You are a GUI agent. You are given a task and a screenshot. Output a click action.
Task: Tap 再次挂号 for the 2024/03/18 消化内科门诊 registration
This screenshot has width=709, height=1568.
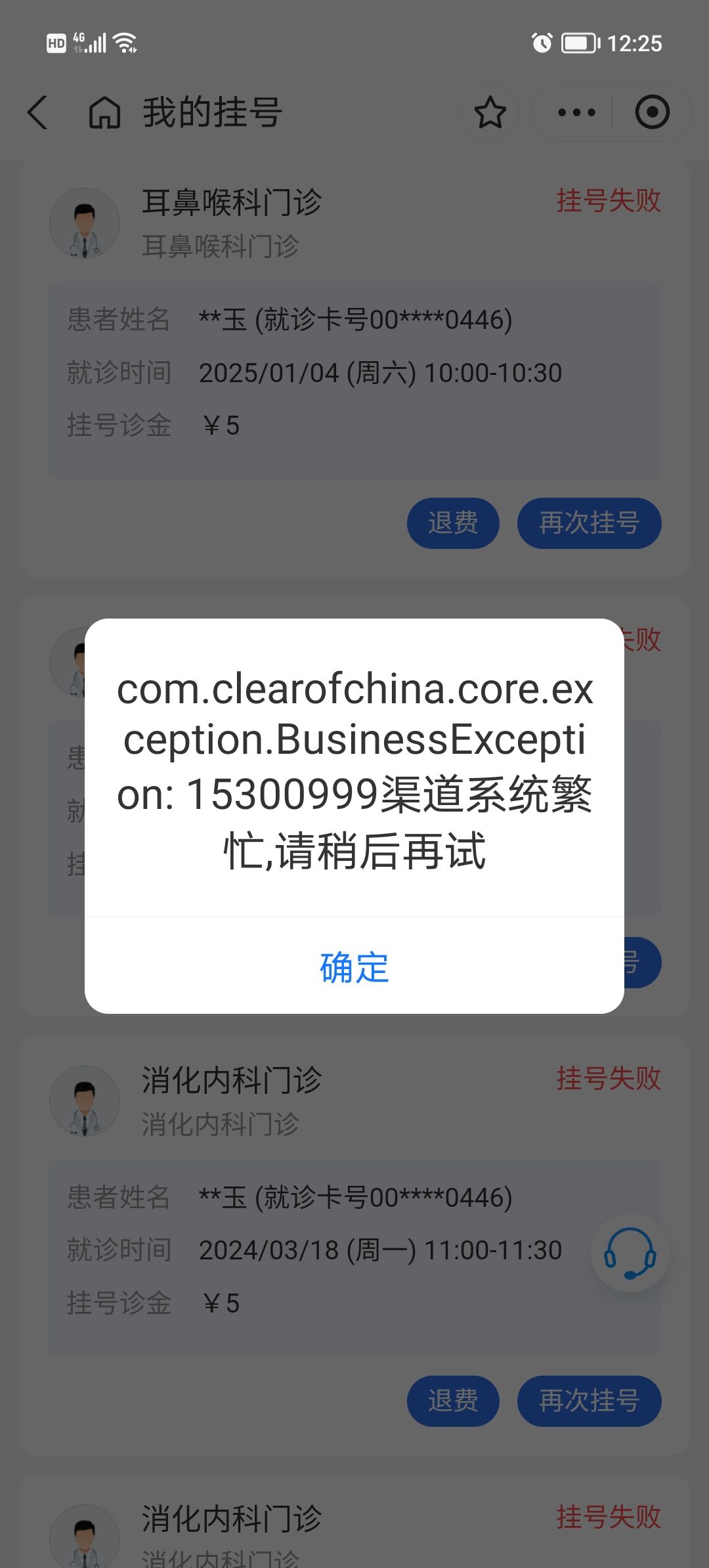(x=589, y=1401)
